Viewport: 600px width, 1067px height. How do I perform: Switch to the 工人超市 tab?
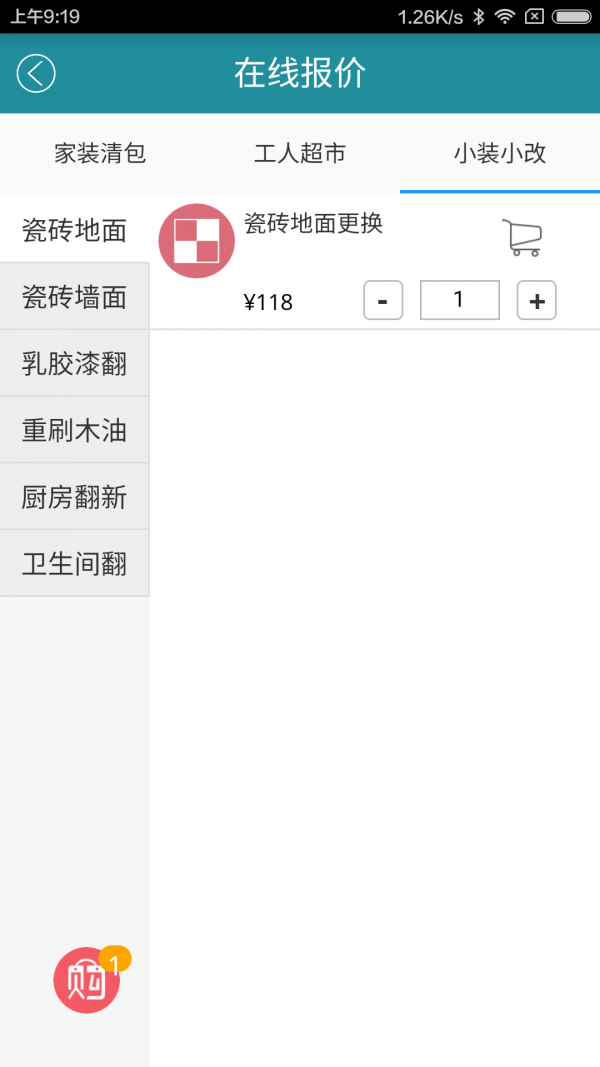(x=300, y=153)
